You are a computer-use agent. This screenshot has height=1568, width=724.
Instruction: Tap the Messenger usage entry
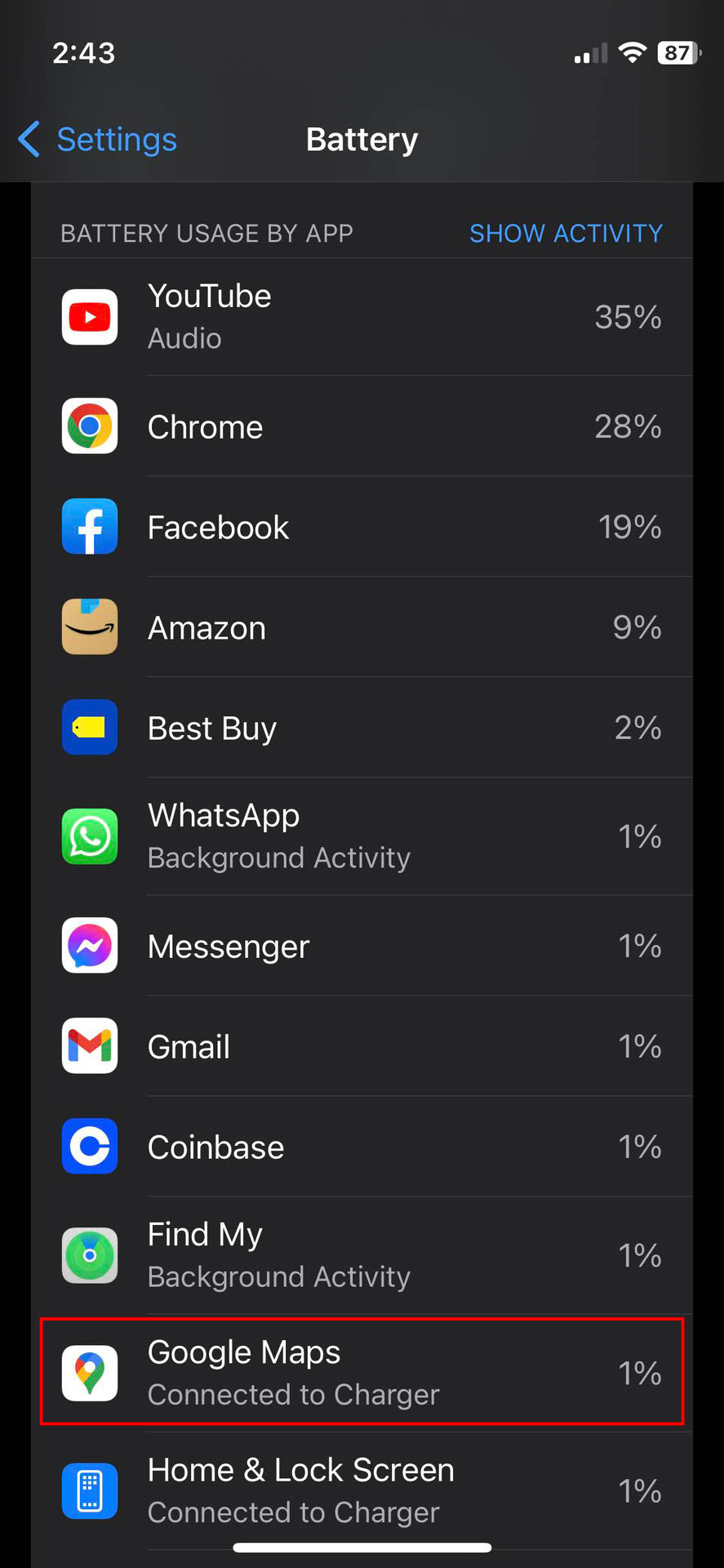point(362,946)
